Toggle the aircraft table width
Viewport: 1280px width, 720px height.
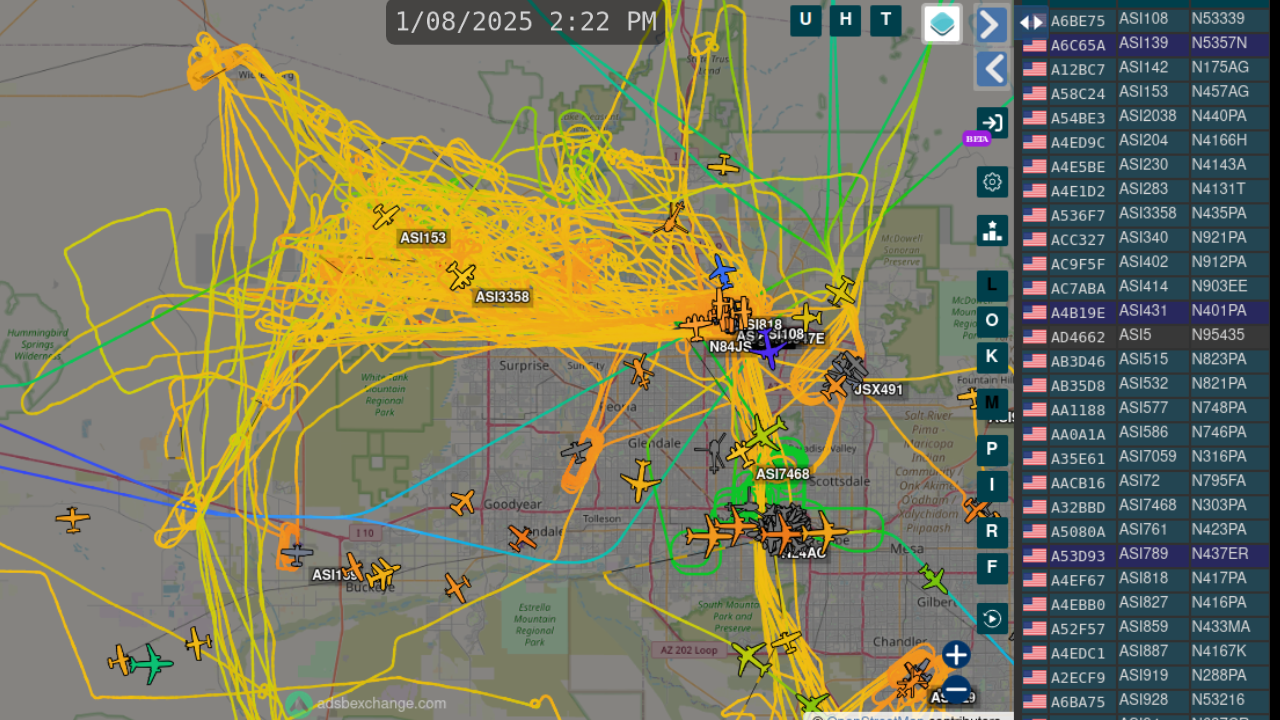pos(1031,22)
